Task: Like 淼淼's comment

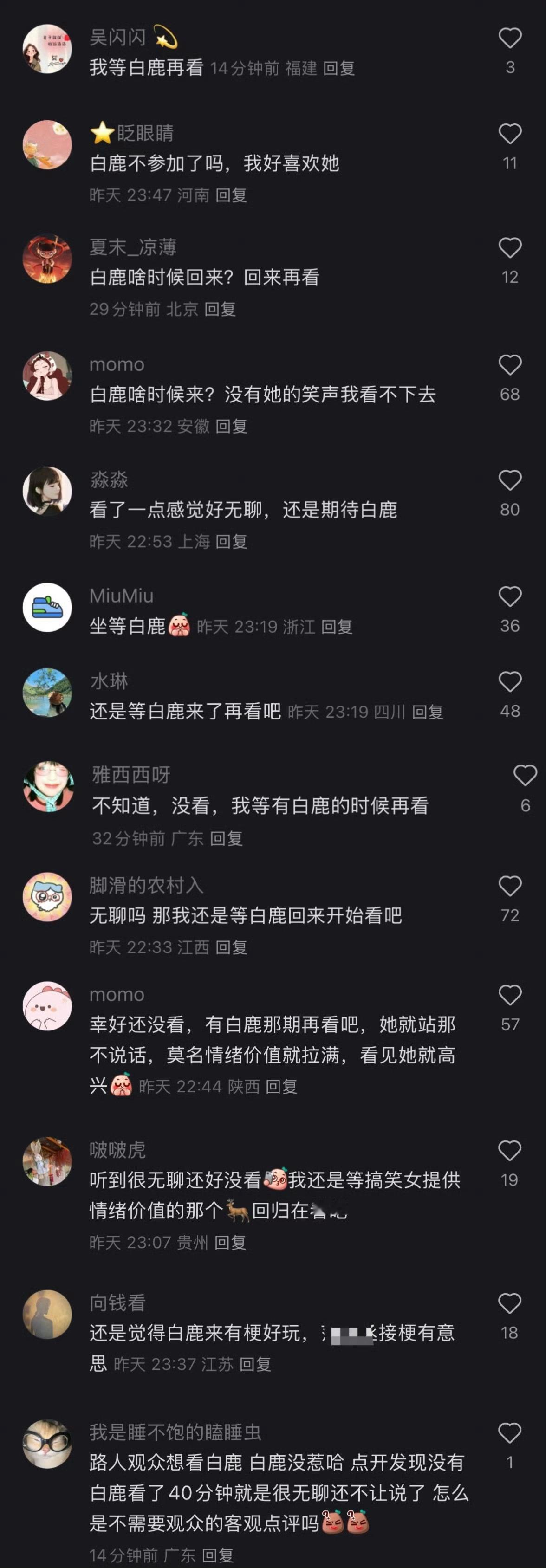Action: click(509, 480)
